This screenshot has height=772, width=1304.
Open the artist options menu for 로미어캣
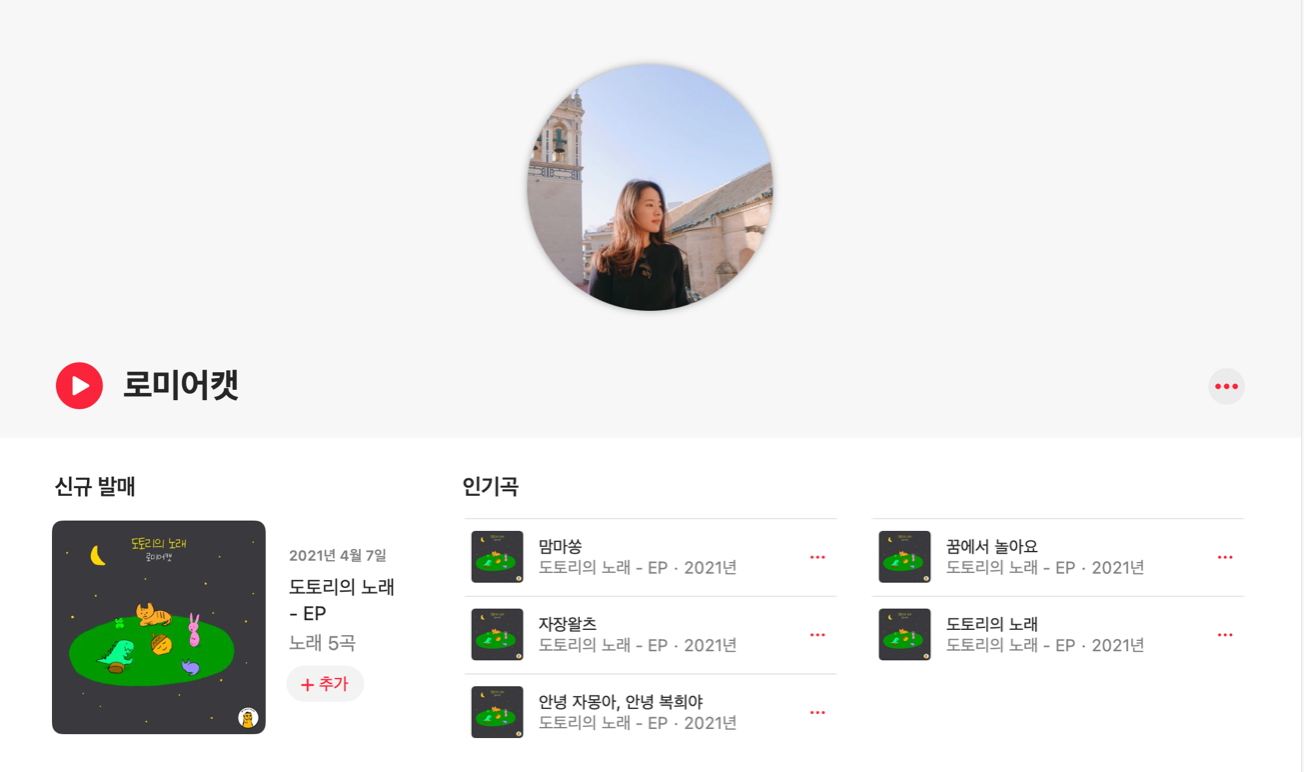point(1226,387)
